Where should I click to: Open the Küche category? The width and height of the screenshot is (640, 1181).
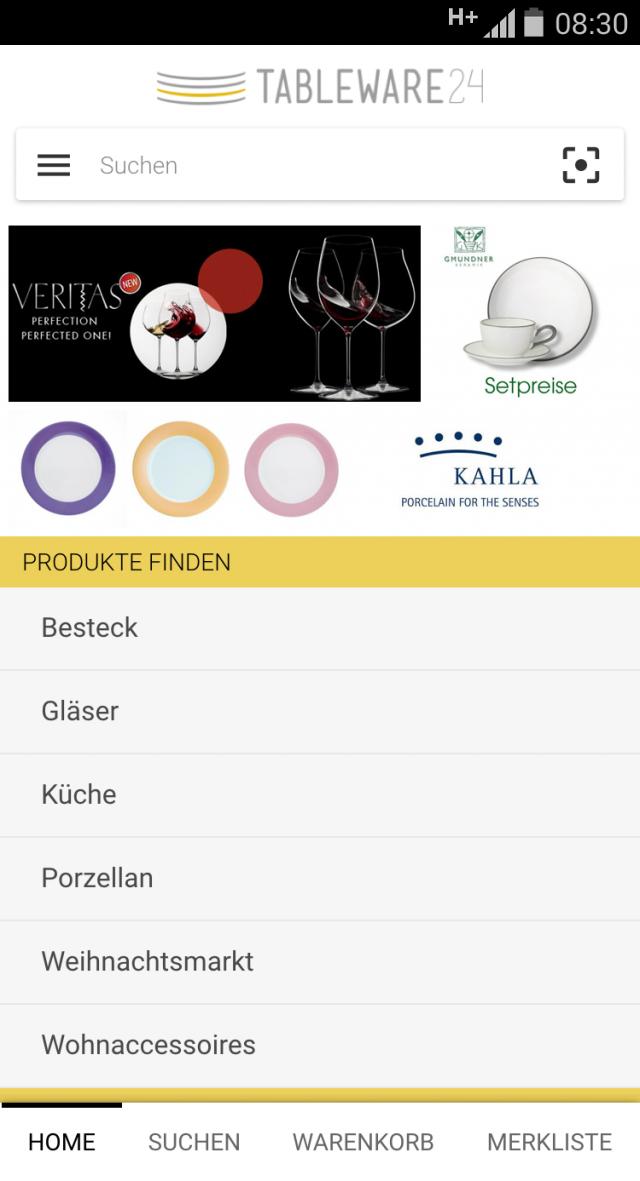320,795
